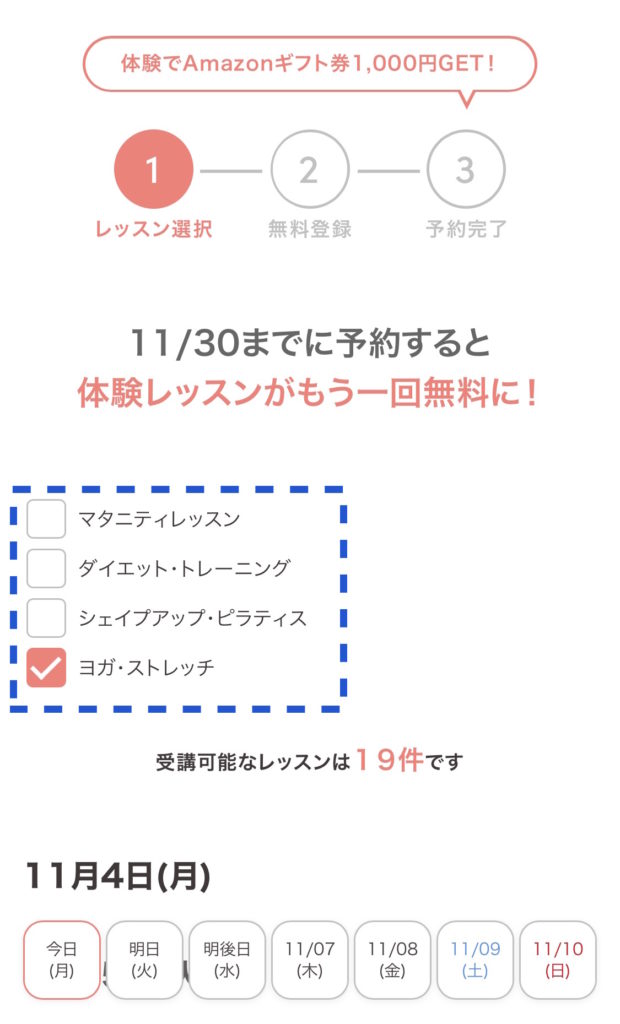Switch to 11/08(金) date

click(392, 960)
